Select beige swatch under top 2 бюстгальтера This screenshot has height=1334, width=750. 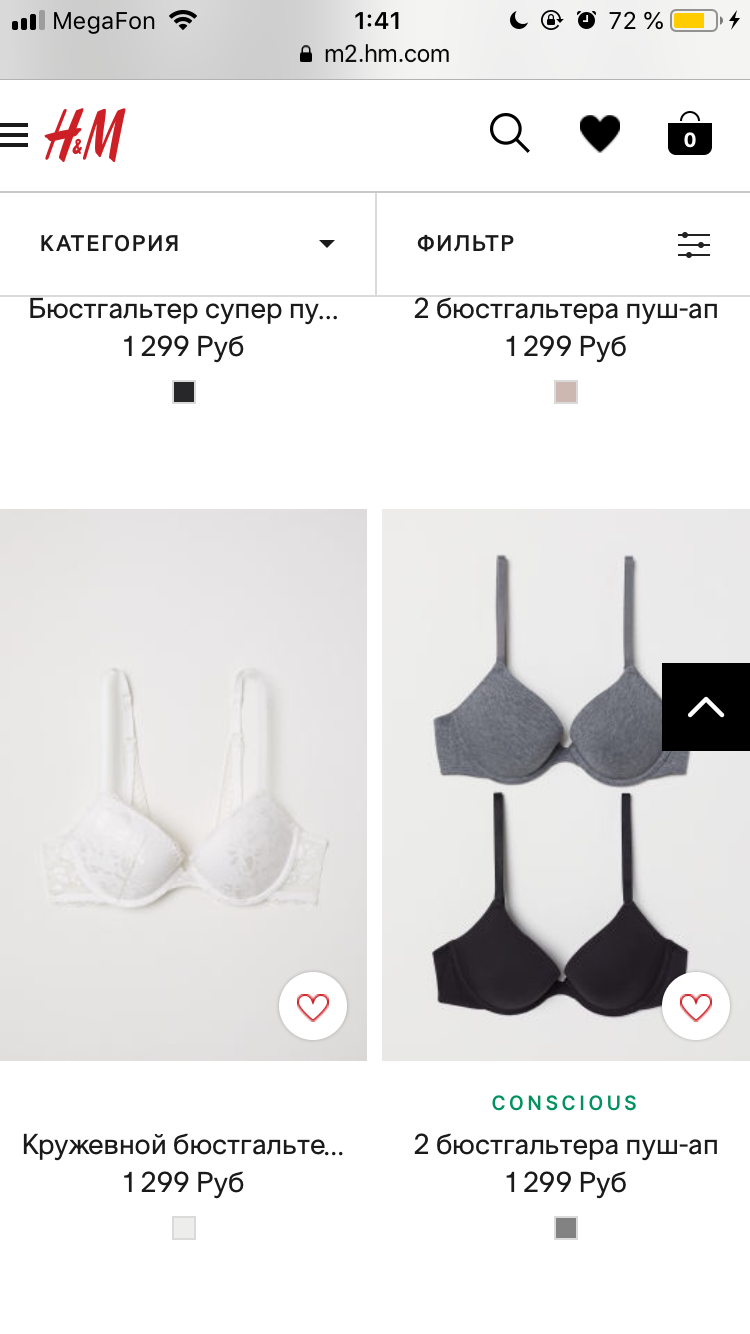[566, 392]
